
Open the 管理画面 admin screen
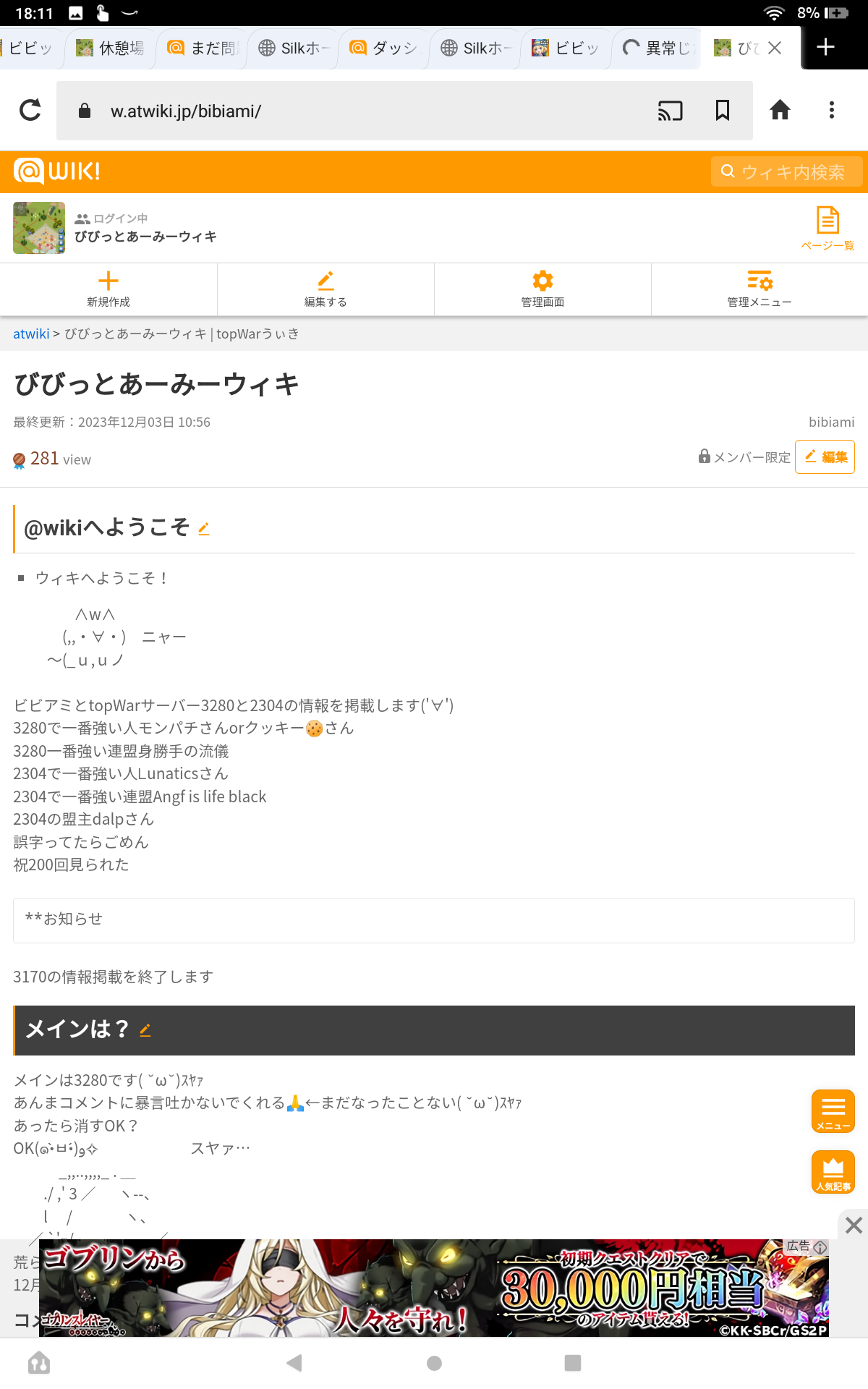point(542,289)
